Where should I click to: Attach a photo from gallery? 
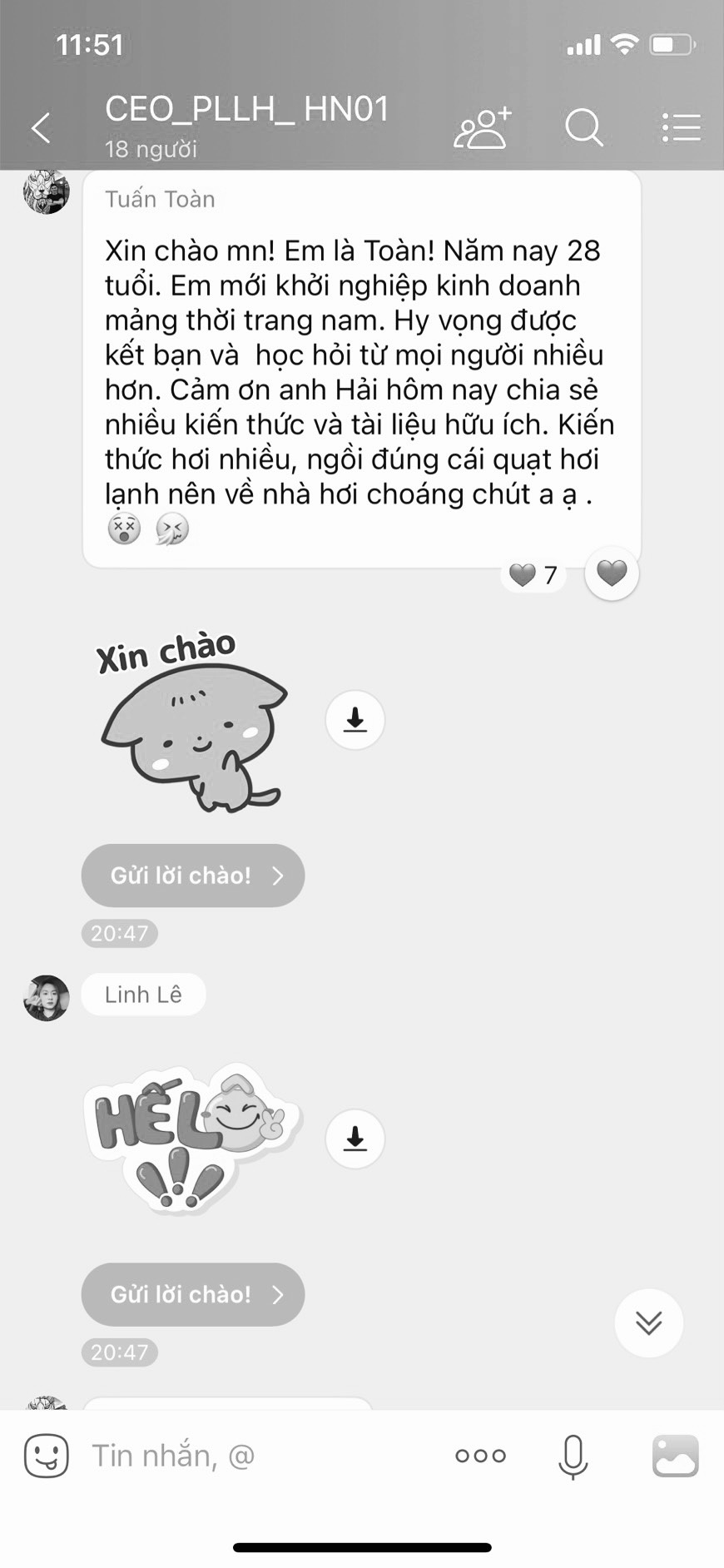click(675, 1456)
